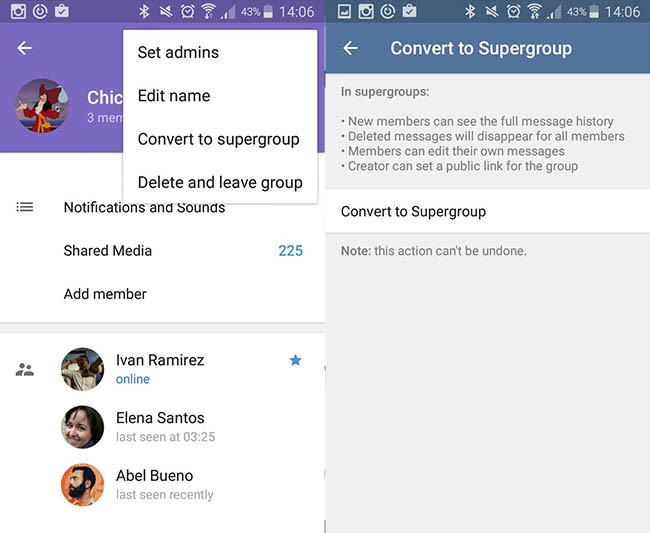
Task: Choose Edit name option
Action: pyautogui.click(x=174, y=96)
